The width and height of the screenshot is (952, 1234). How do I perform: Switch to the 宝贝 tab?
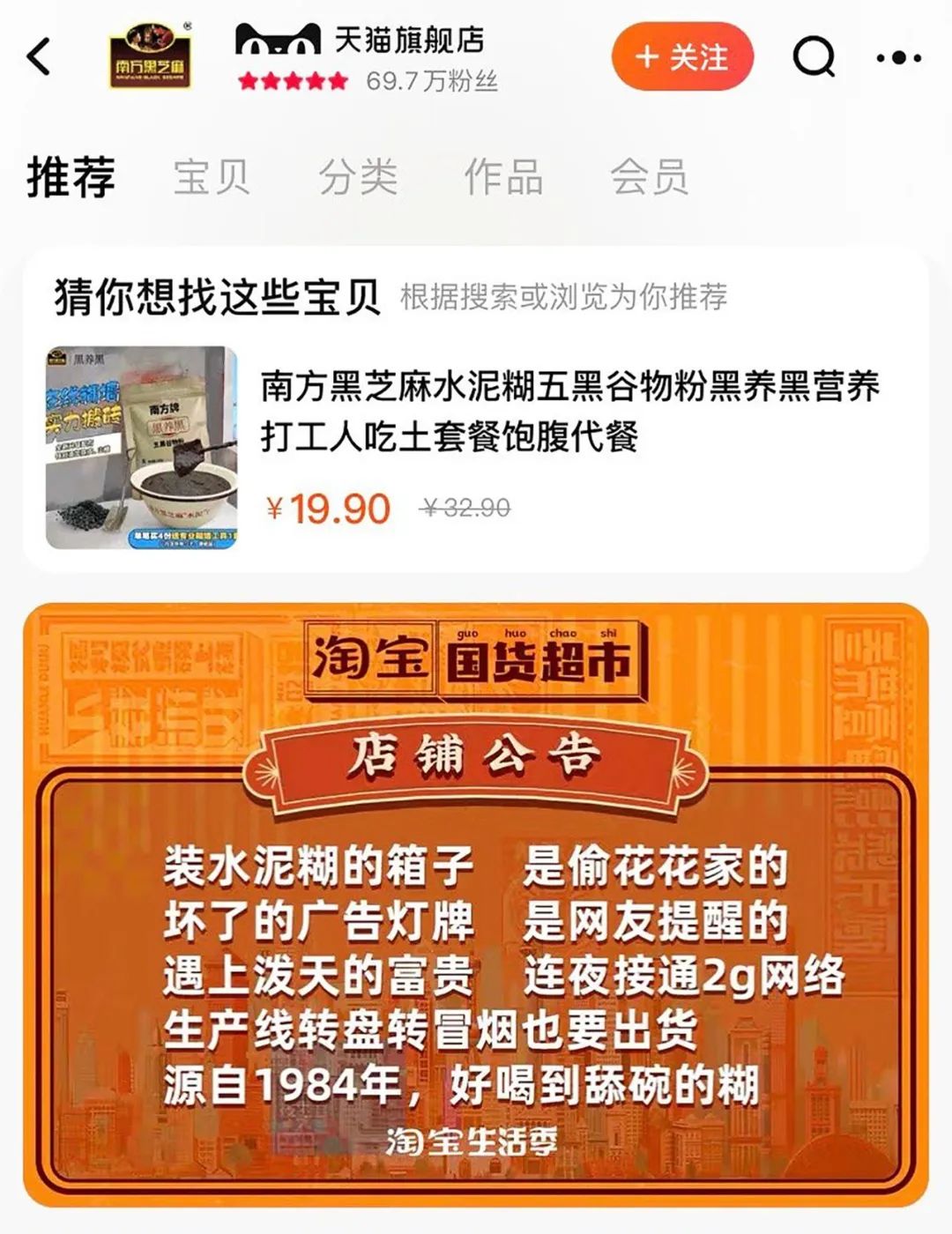[212, 177]
